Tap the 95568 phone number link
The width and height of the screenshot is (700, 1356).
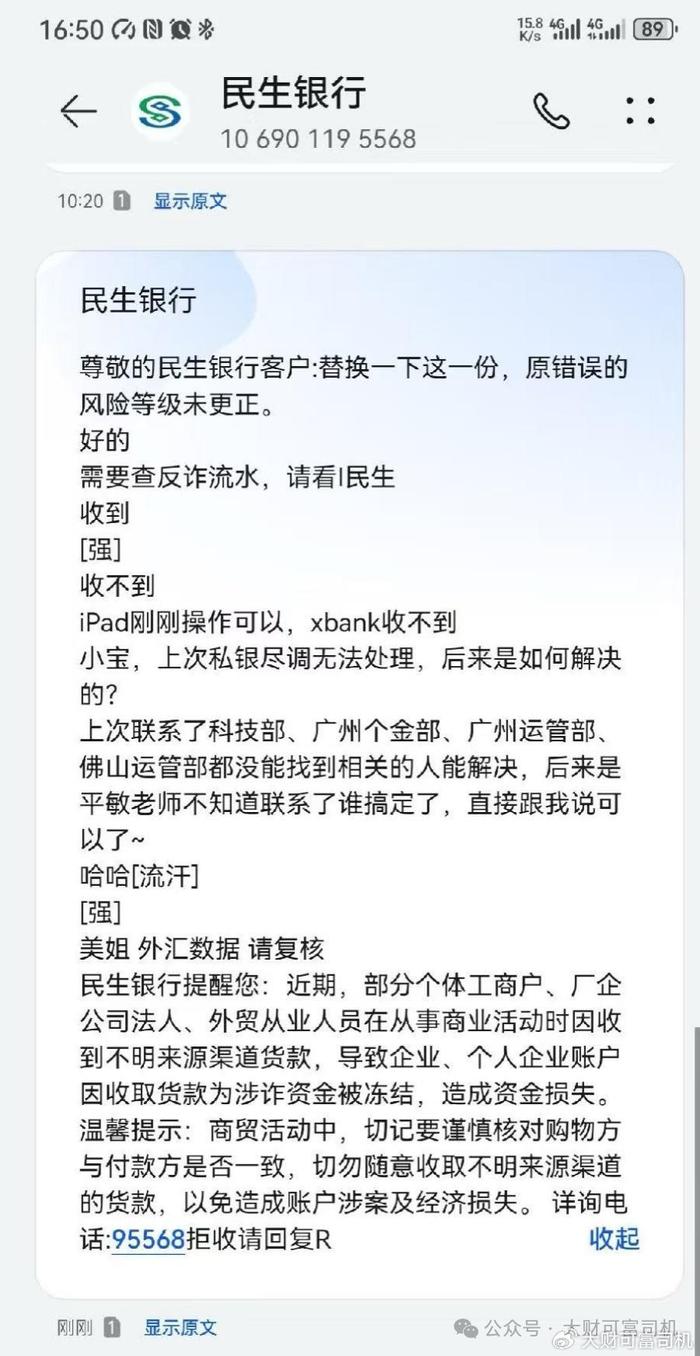coord(148,1240)
